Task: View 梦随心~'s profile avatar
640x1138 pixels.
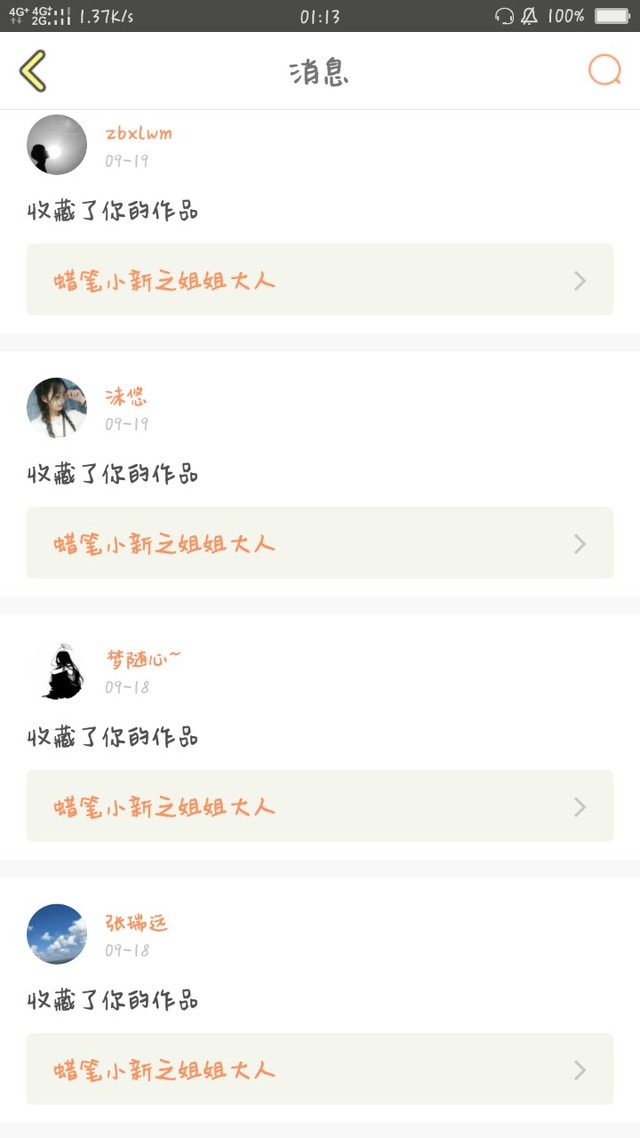Action: (57, 670)
